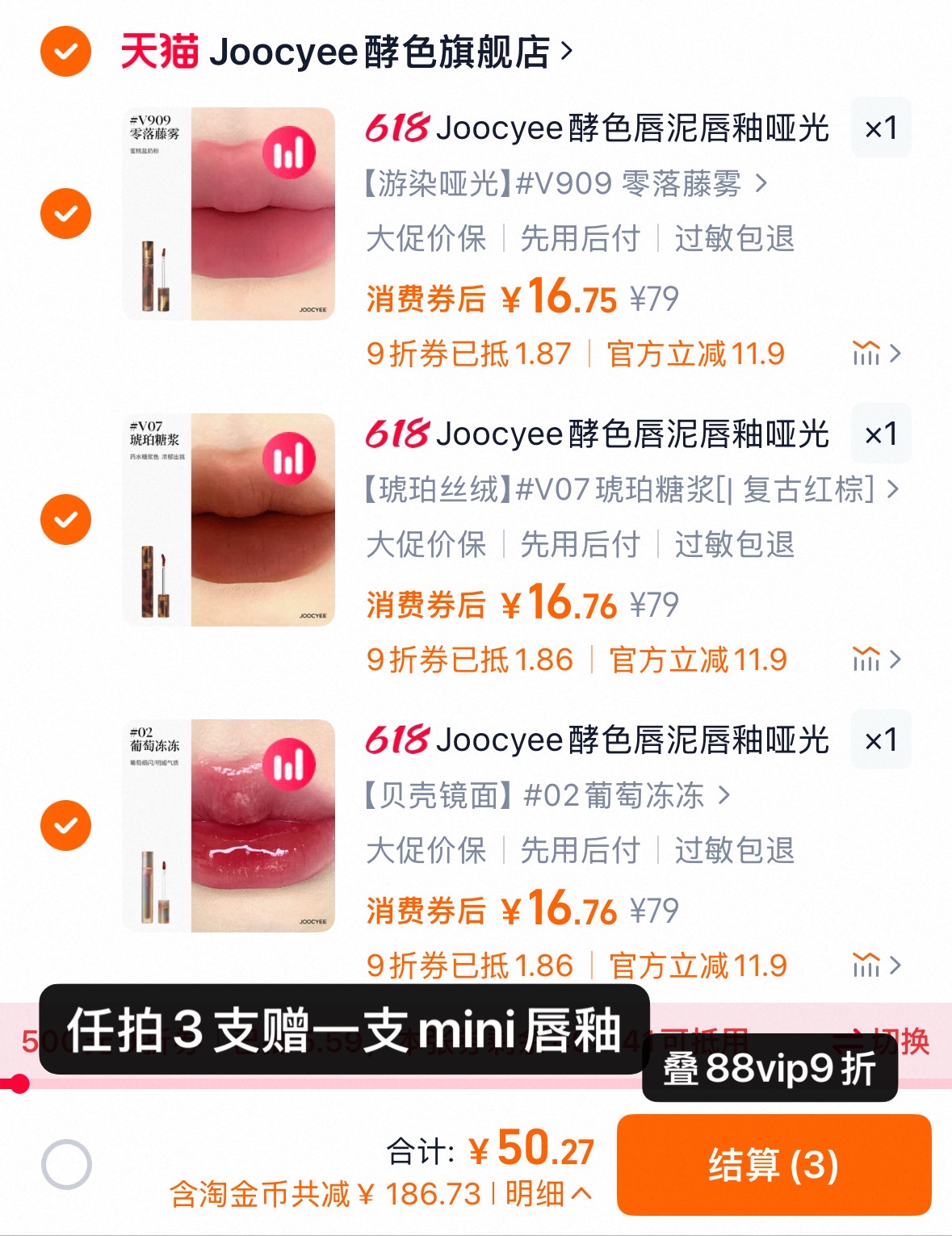Open the #V07 琥珀糖浆 product image
This screenshot has width=952, height=1236.
[229, 519]
